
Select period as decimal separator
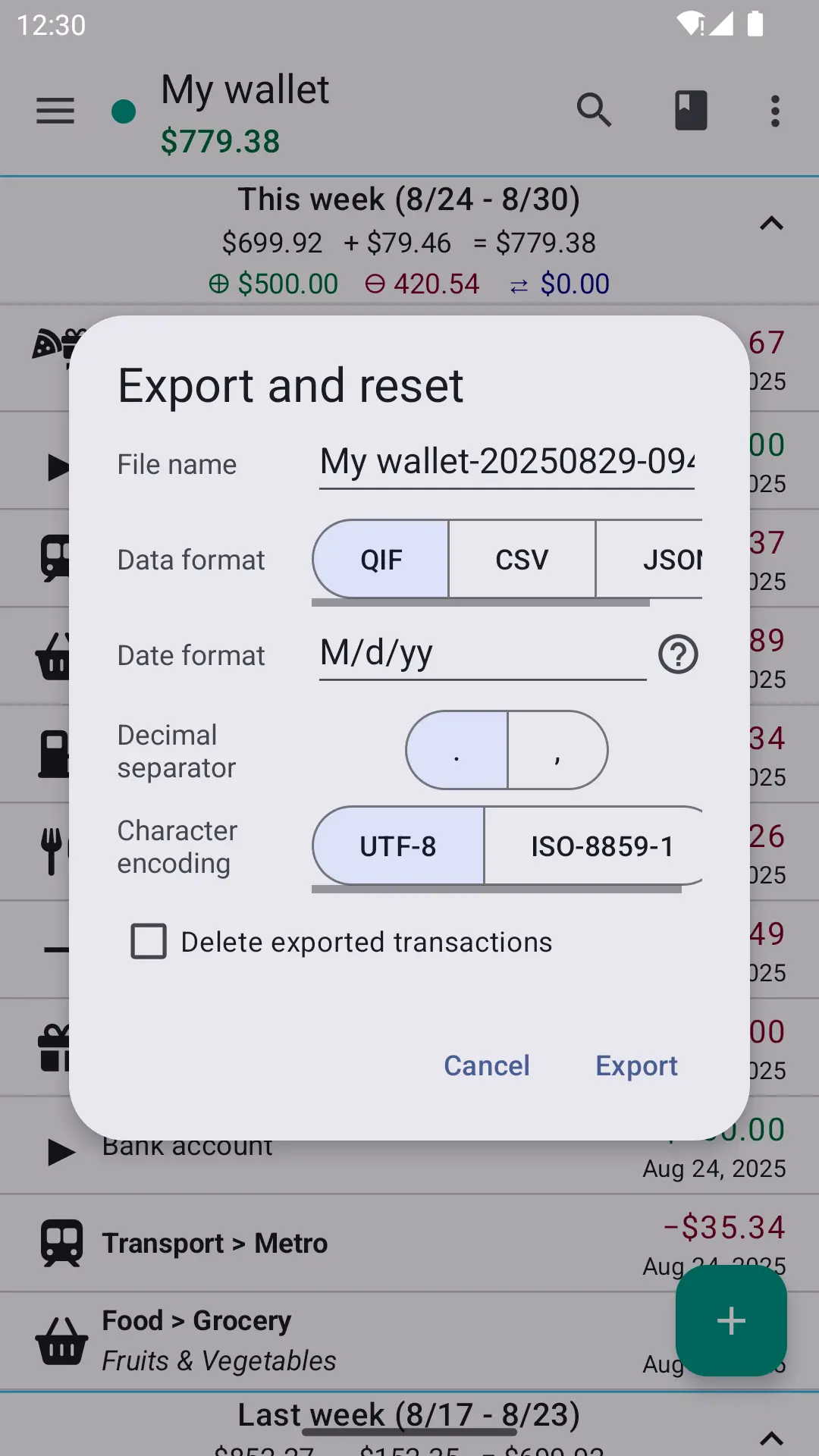[x=457, y=750]
